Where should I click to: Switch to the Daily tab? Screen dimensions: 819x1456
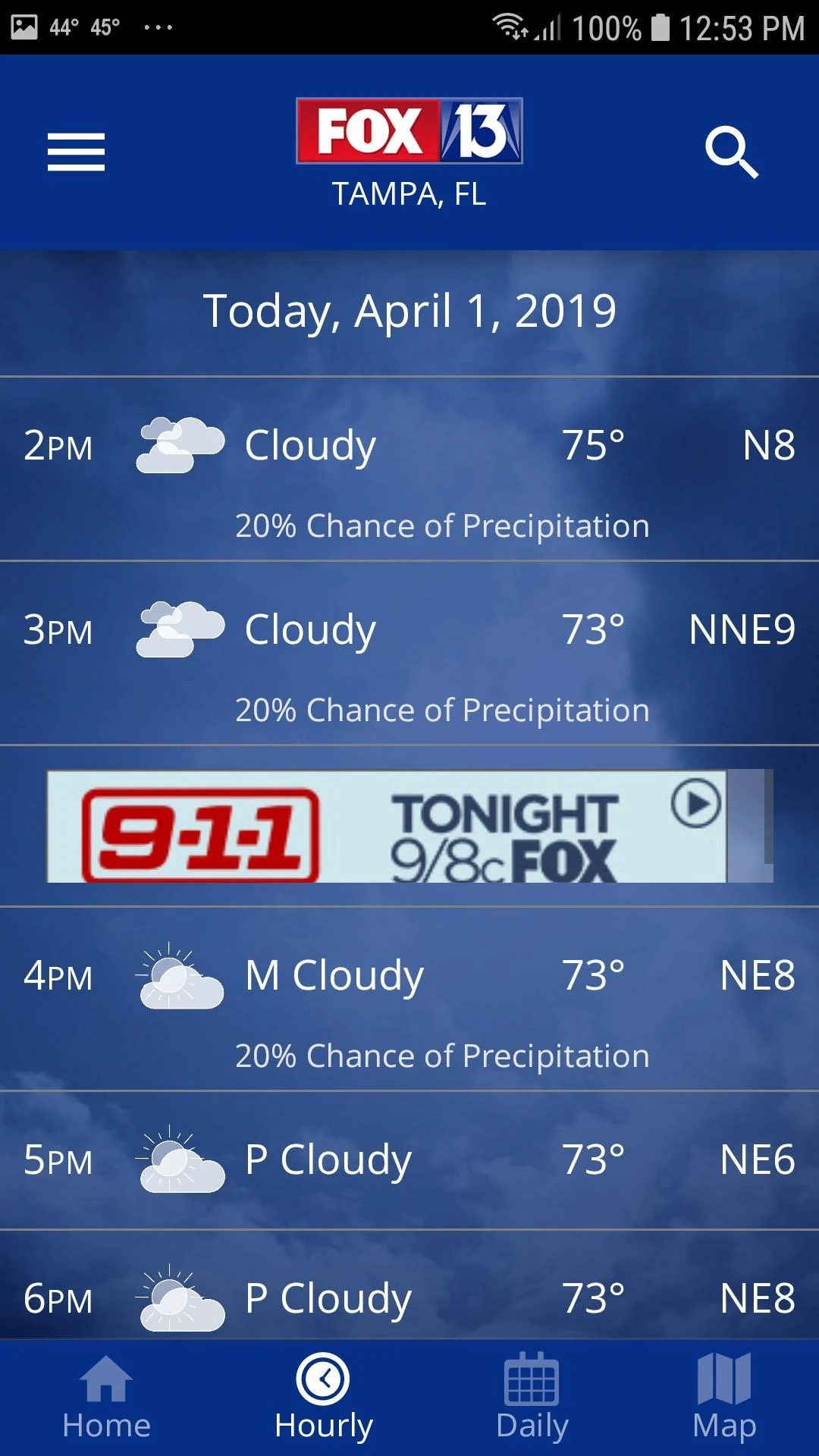coord(532,1397)
